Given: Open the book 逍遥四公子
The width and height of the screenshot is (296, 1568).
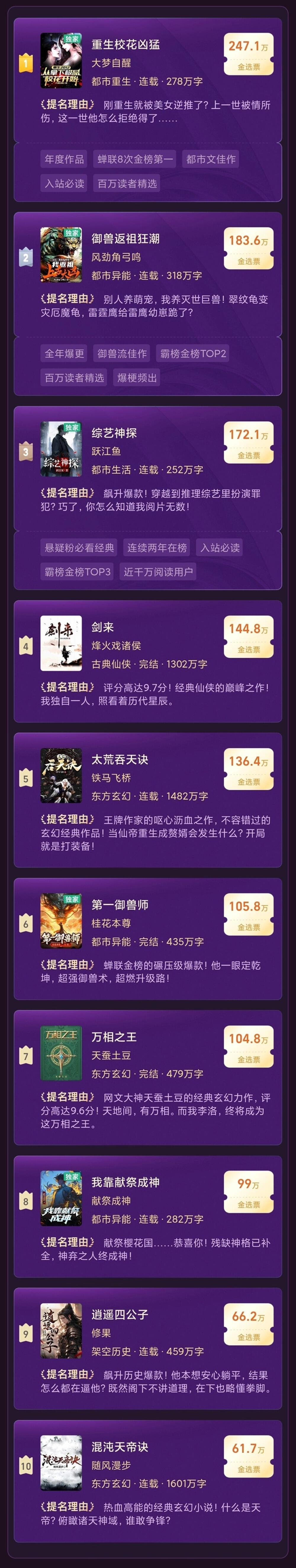Looking at the screenshot, I should pyautogui.click(x=119, y=1314).
